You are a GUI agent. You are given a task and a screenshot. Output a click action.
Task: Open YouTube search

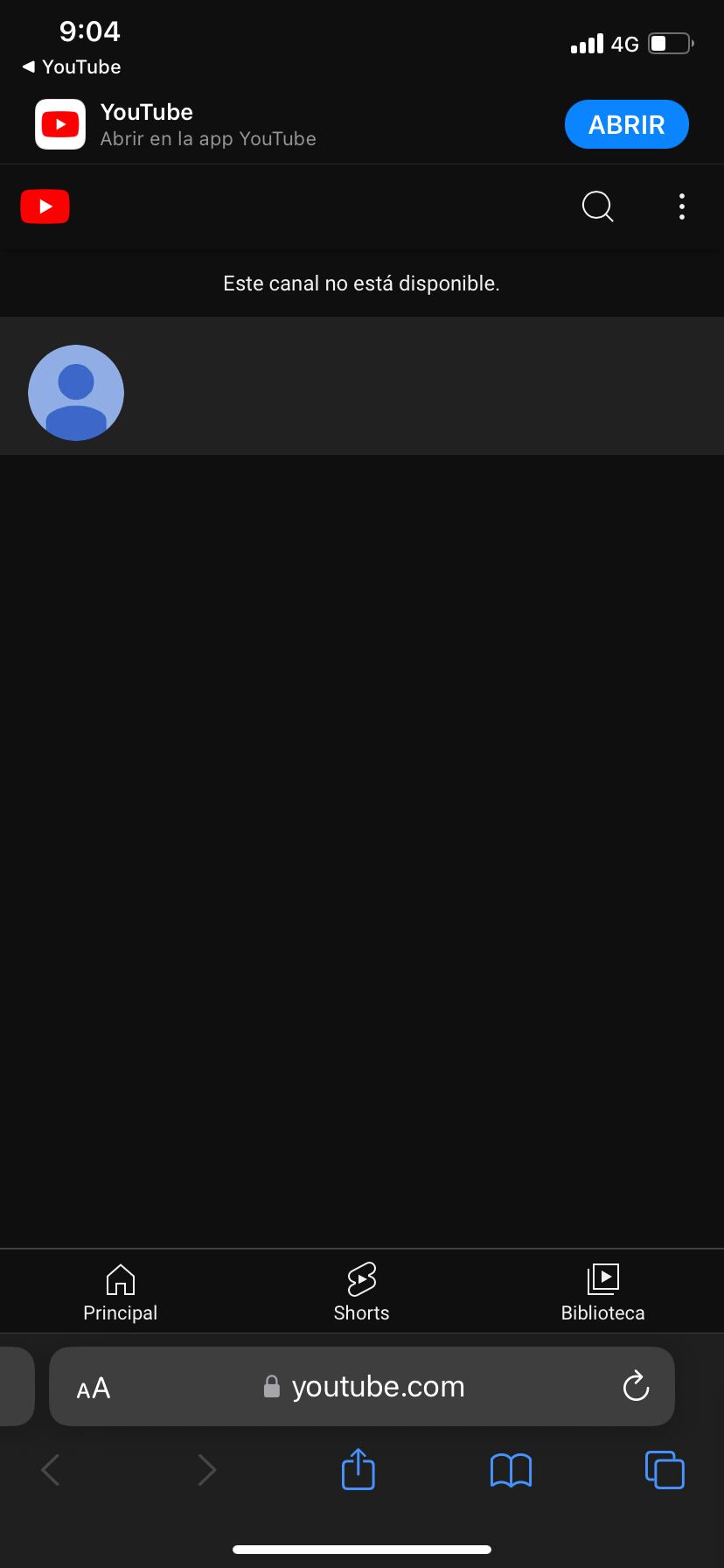point(597,206)
